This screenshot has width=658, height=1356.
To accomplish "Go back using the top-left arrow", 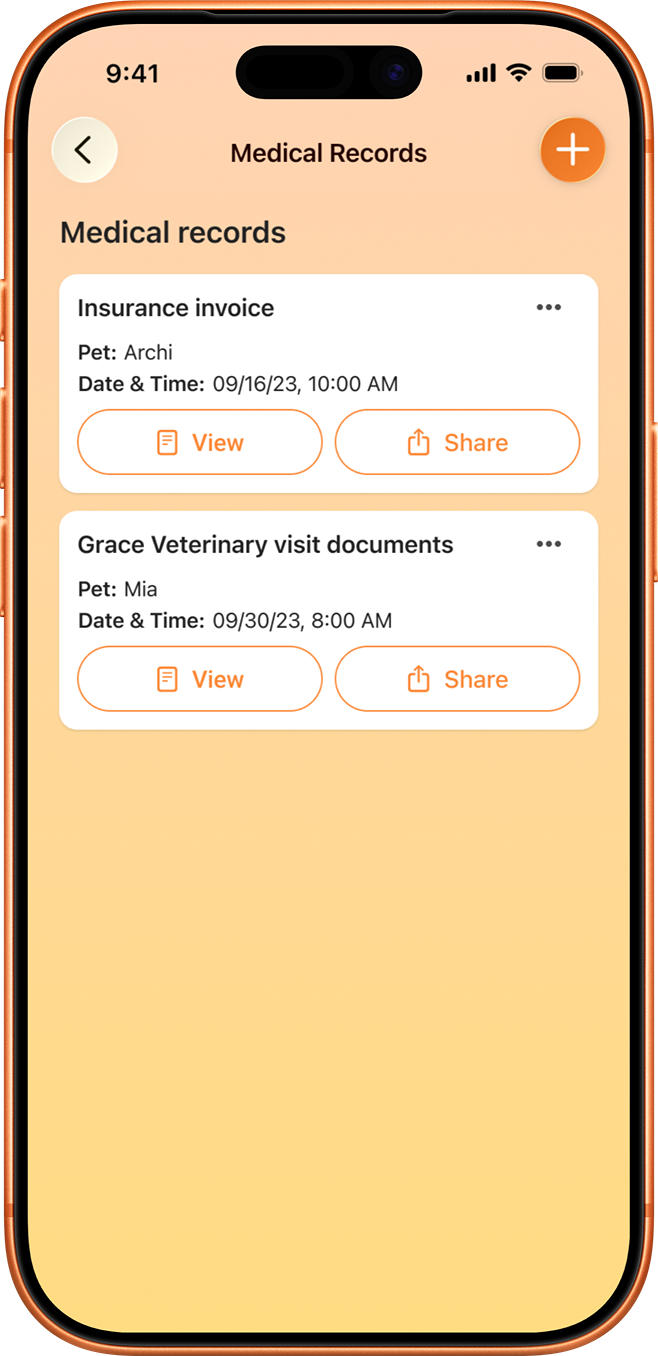I will click(84, 151).
